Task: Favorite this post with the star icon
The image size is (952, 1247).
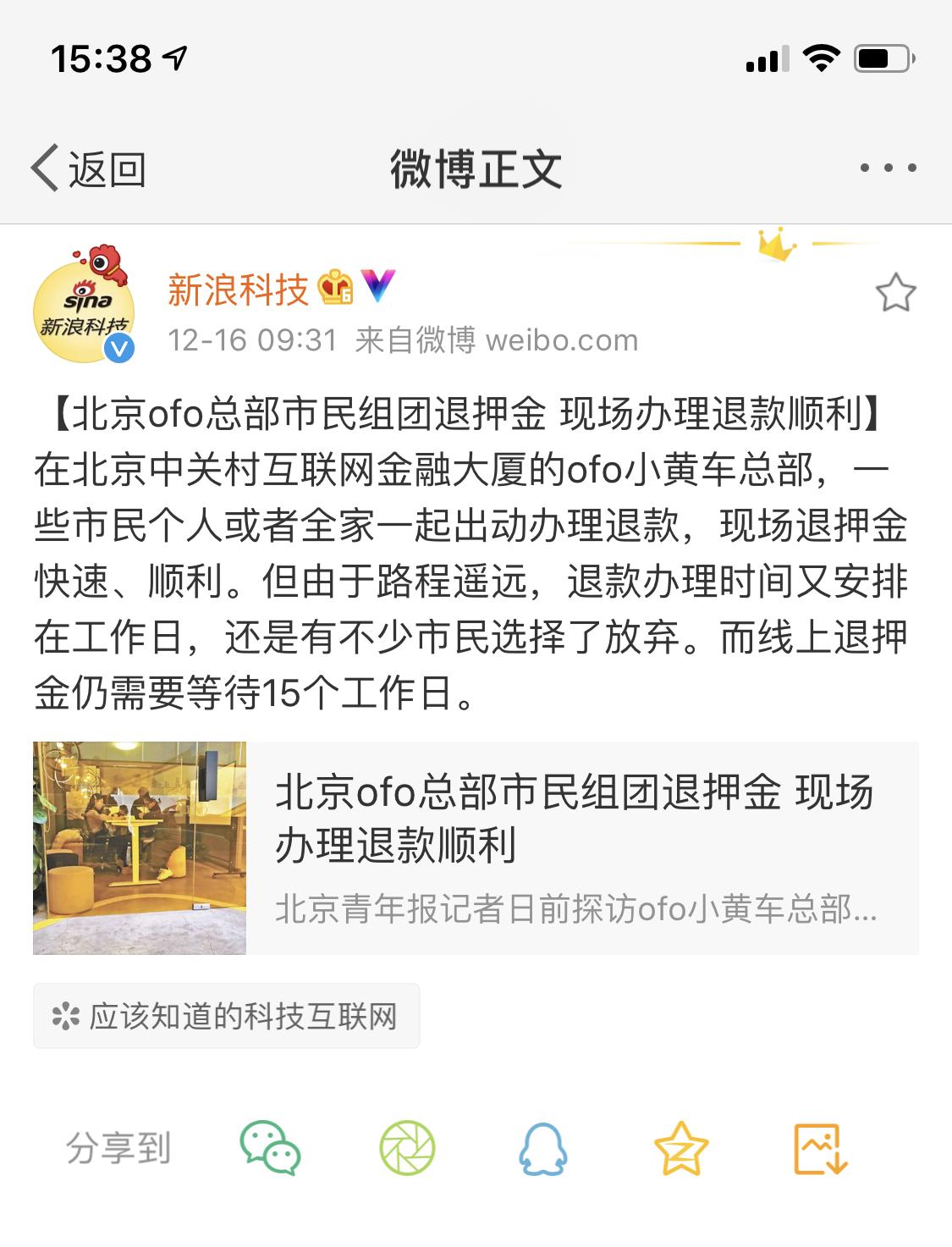Action: click(x=895, y=293)
